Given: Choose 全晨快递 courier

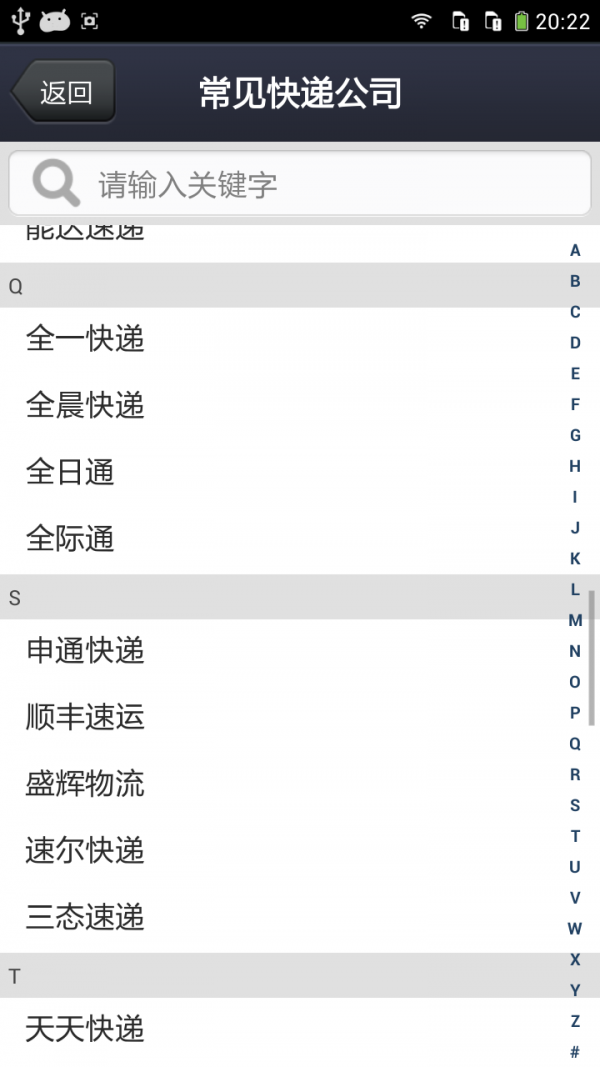Looking at the screenshot, I should coord(85,405).
